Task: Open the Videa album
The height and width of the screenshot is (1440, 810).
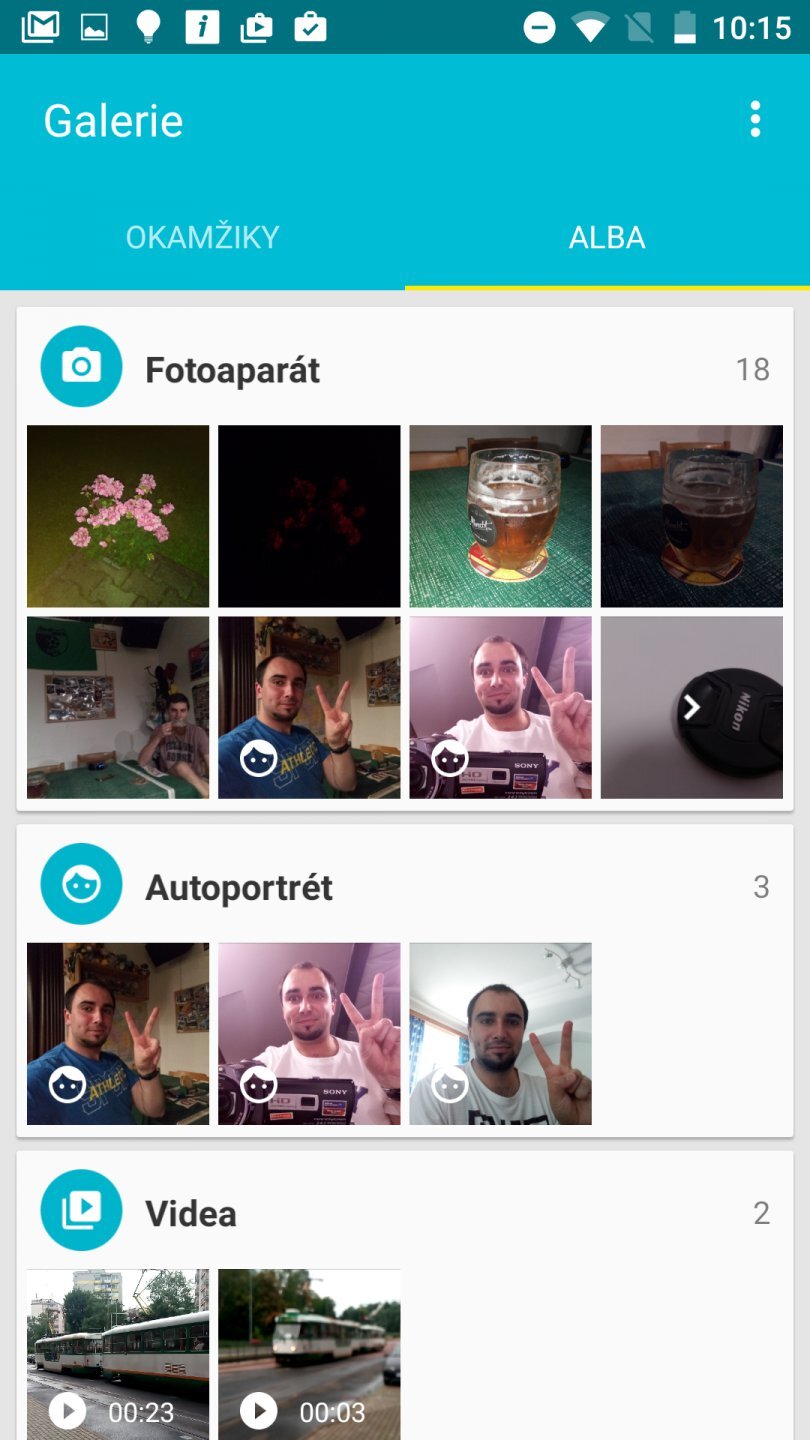Action: (x=191, y=1213)
